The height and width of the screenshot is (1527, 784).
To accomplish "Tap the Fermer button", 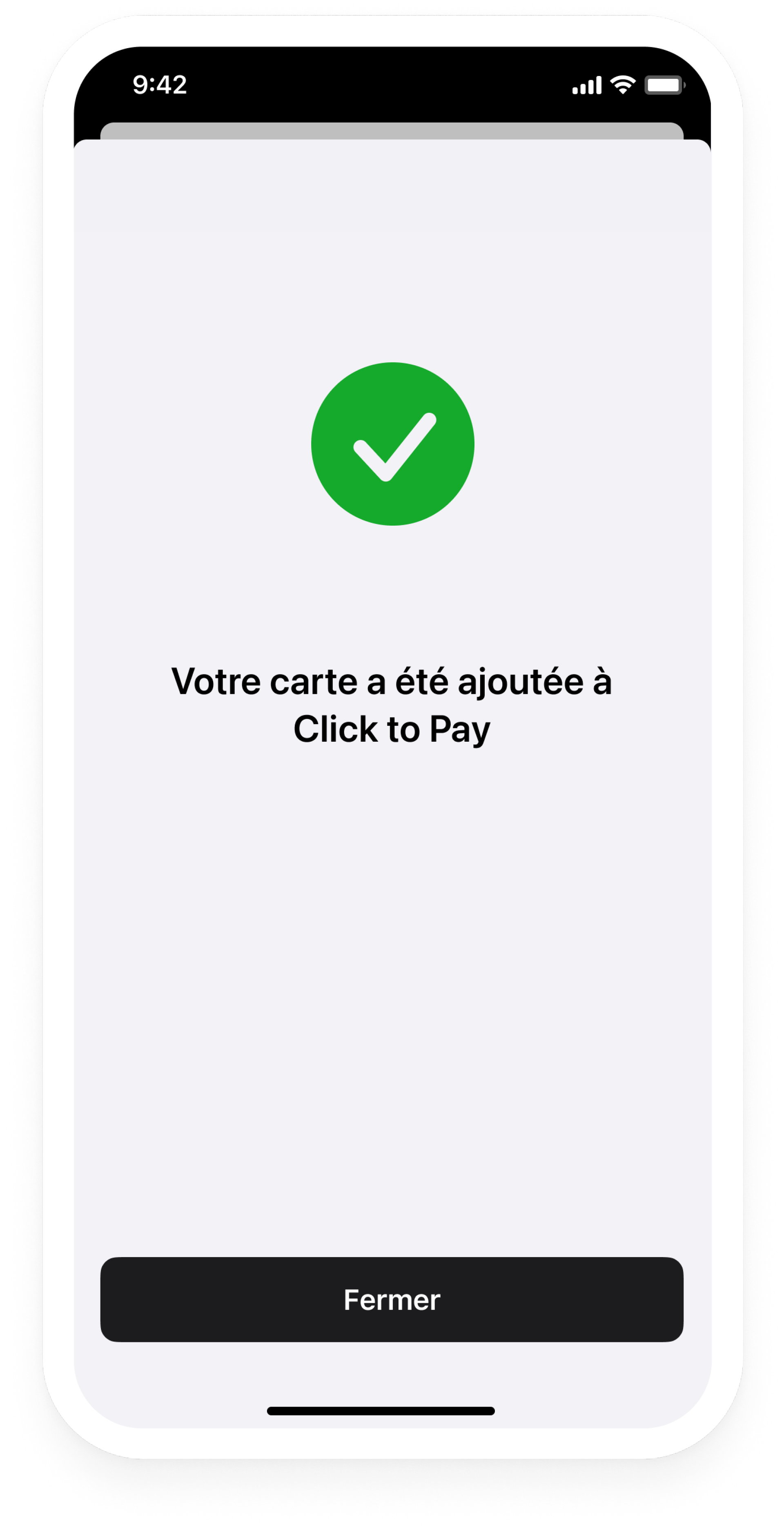I will pos(392,1300).
